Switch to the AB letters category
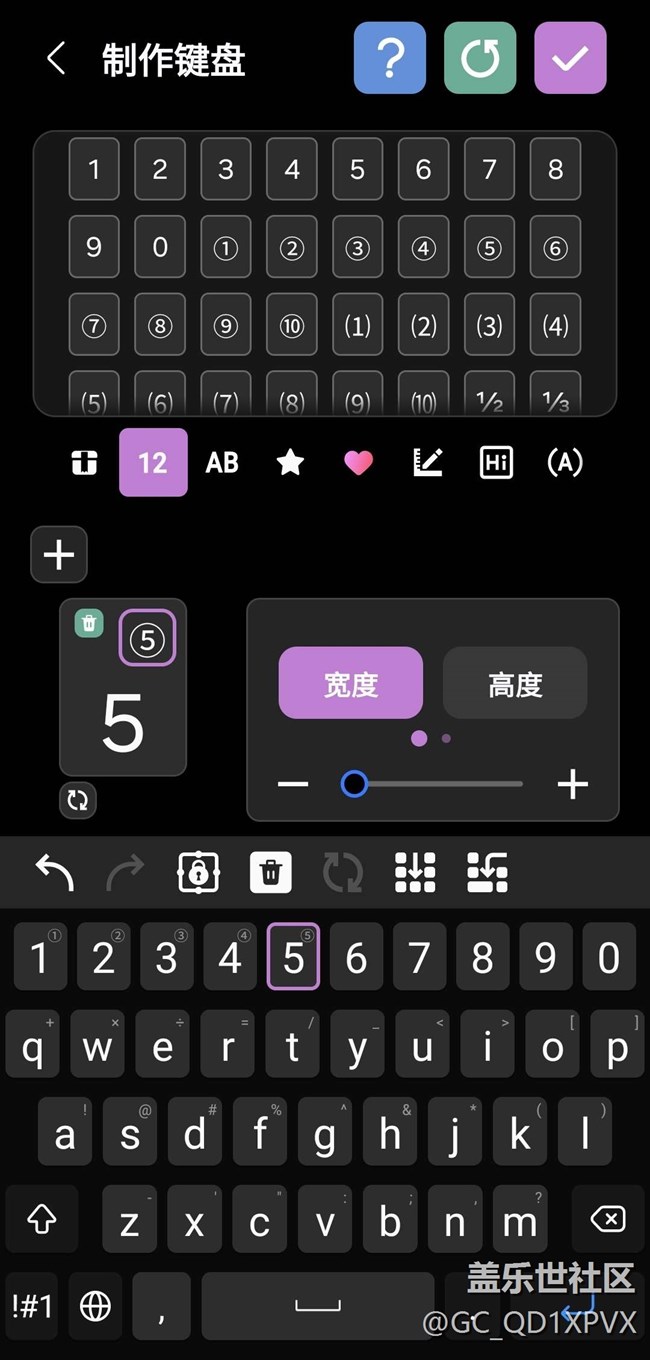This screenshot has height=1360, width=650. [x=222, y=462]
